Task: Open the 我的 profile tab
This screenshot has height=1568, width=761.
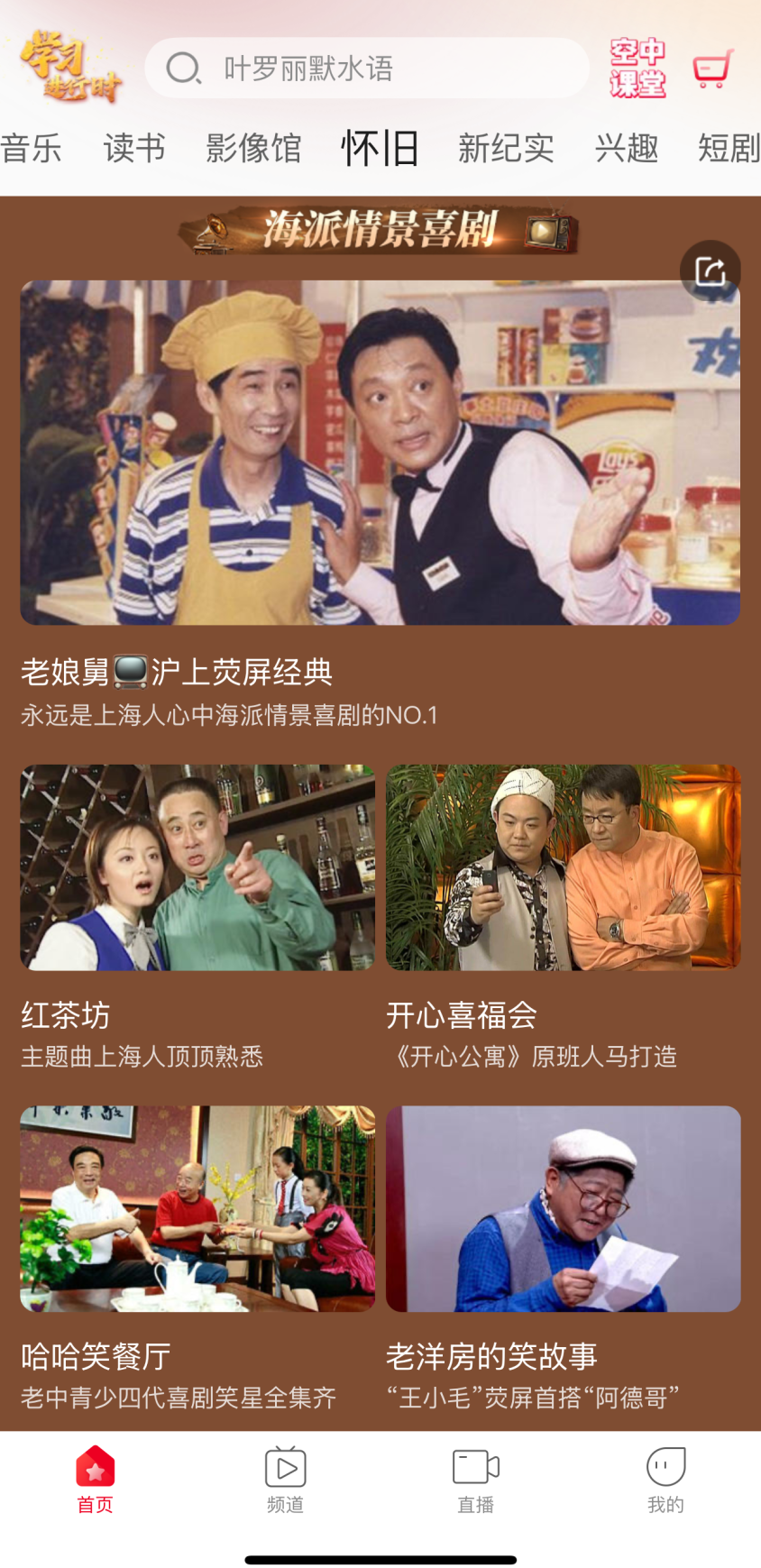Action: pos(665,1481)
